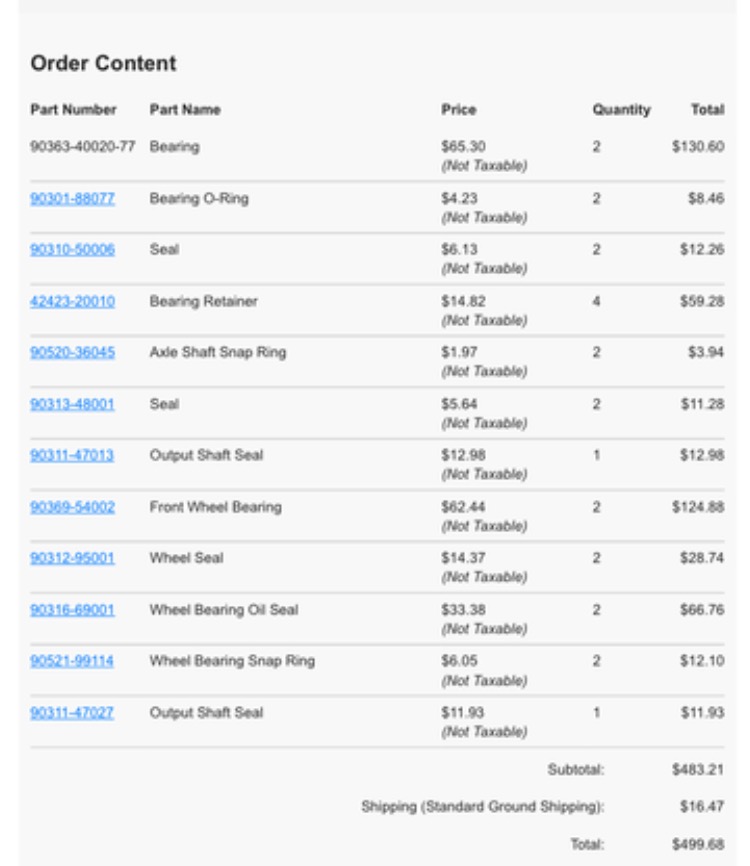Image resolution: width=750 pixels, height=866 pixels.
Task: View part 42423-20010 Bearing Retainer
Action: (72, 302)
